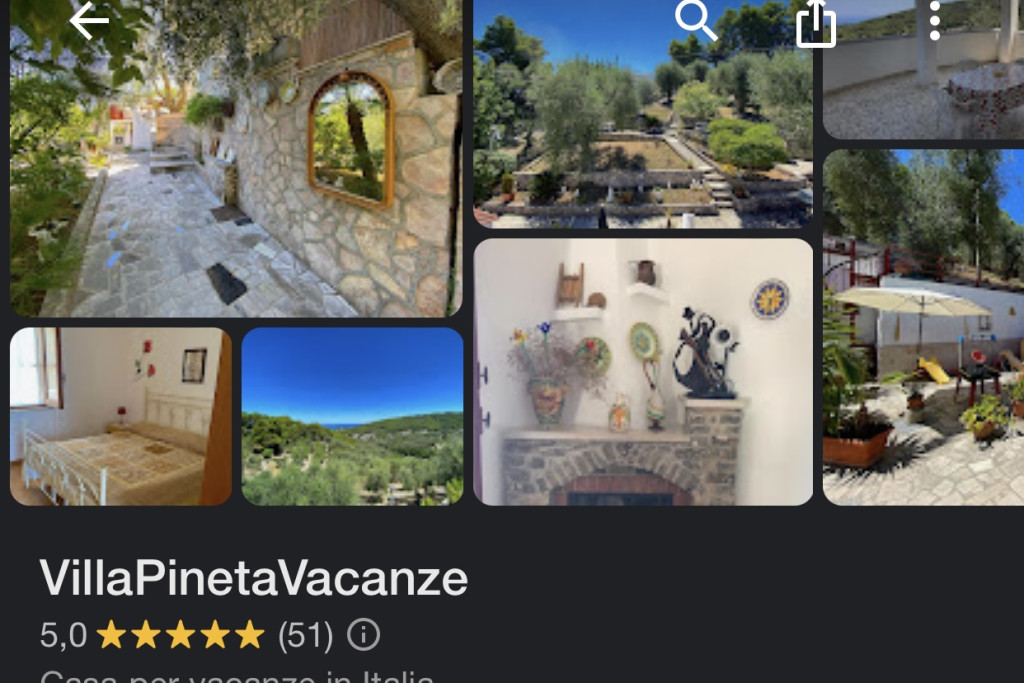This screenshot has height=683, width=1024.
Task: View the fireplace with ceramics photo
Action: click(642, 371)
